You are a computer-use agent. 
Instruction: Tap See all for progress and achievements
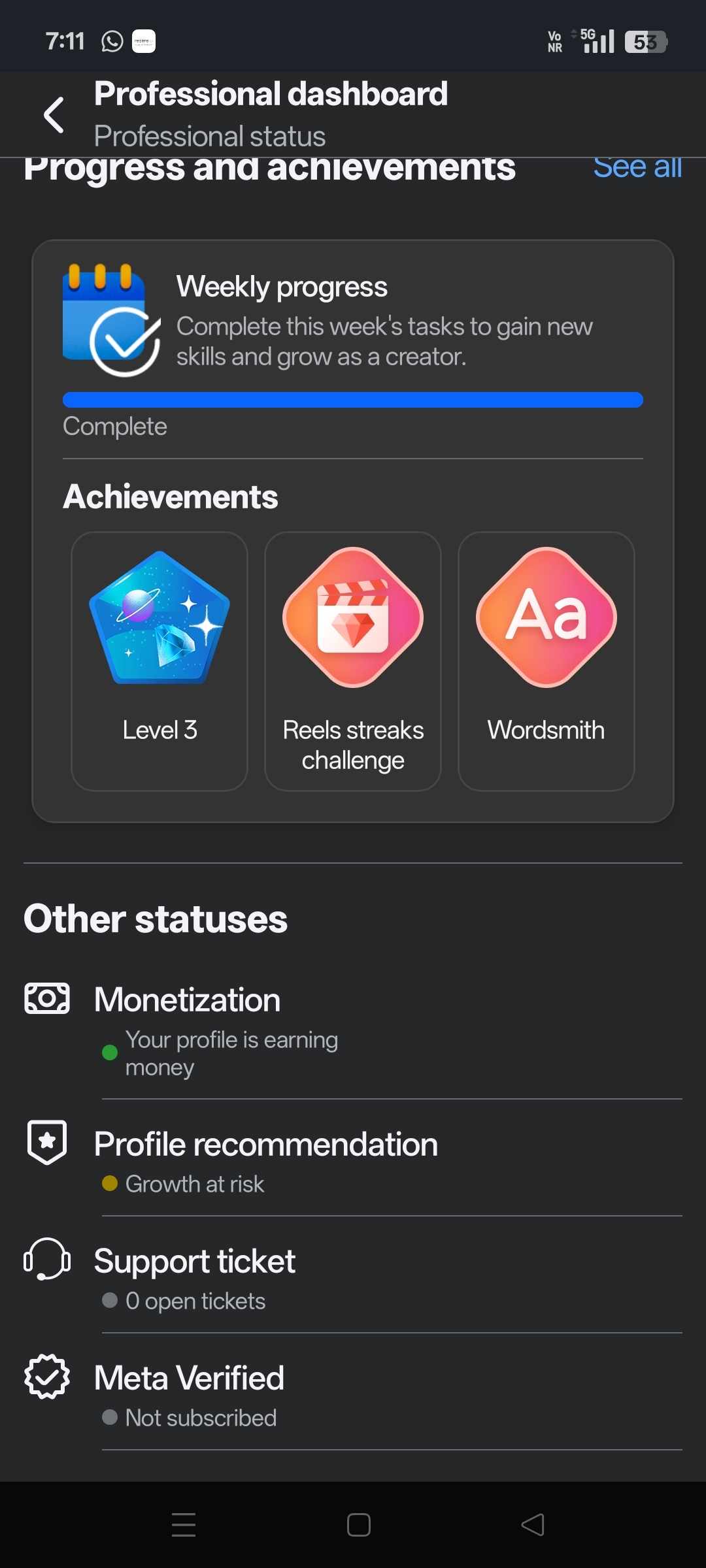637,169
